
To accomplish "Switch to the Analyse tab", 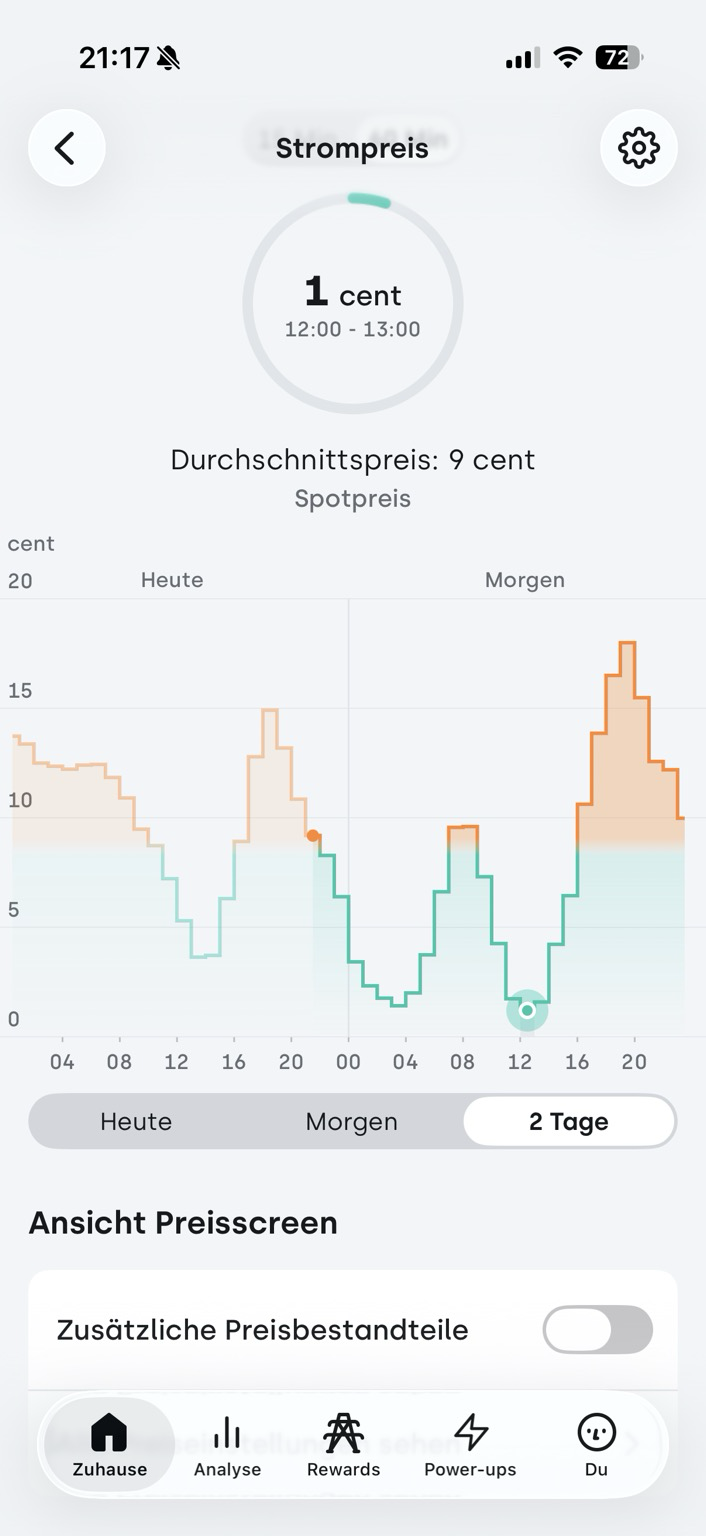I will coord(227,1445).
